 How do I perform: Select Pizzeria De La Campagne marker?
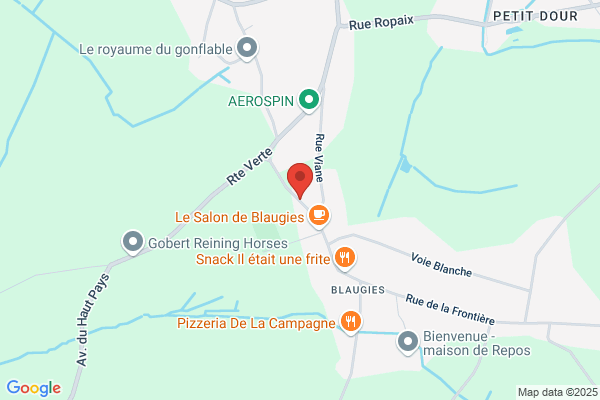pyautogui.click(x=351, y=322)
